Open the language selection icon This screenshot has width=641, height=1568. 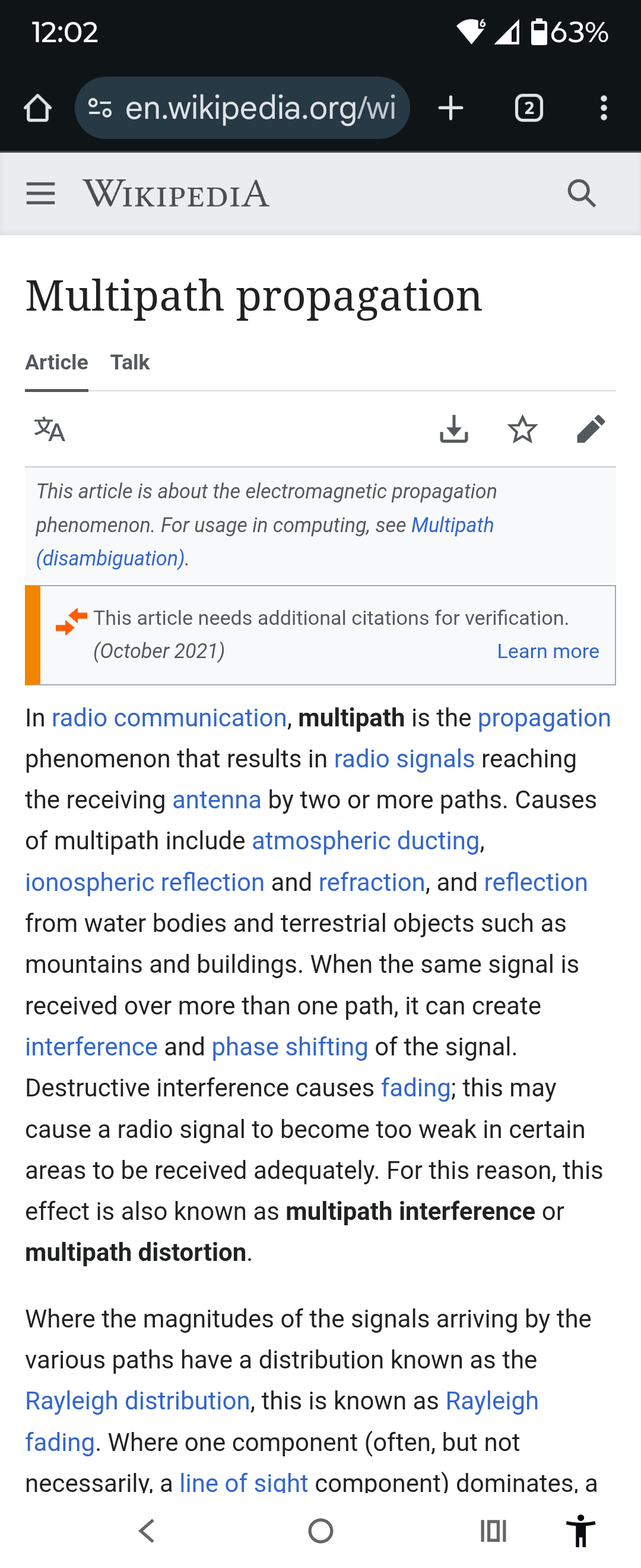pos(49,430)
